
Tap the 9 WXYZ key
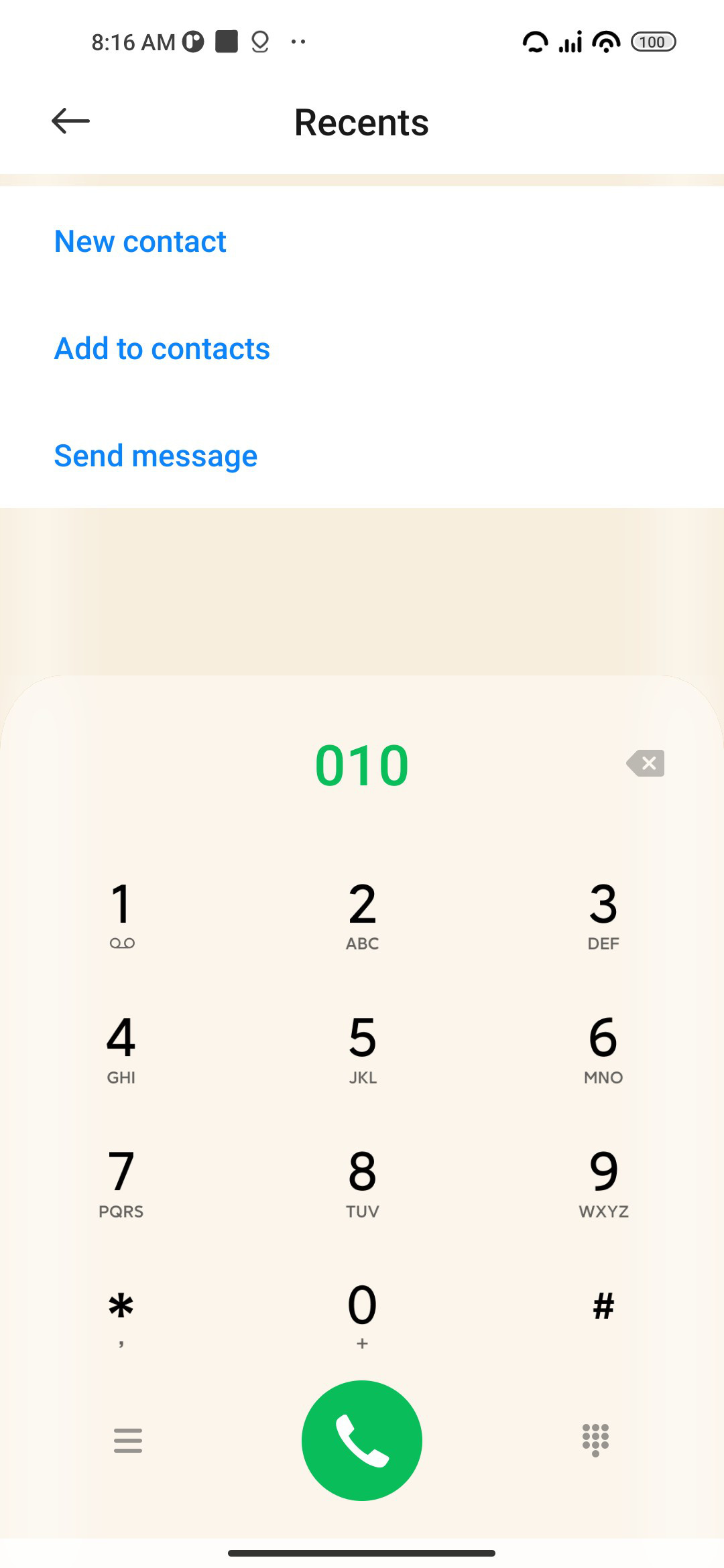(603, 1183)
